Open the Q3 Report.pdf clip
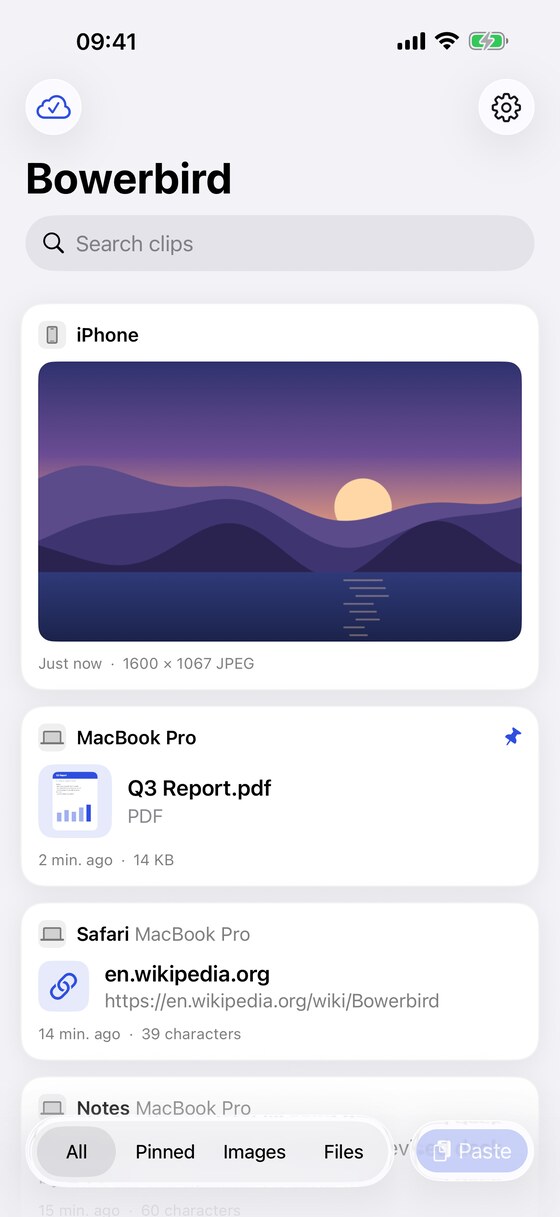The height and width of the screenshot is (1217, 560). click(x=280, y=796)
